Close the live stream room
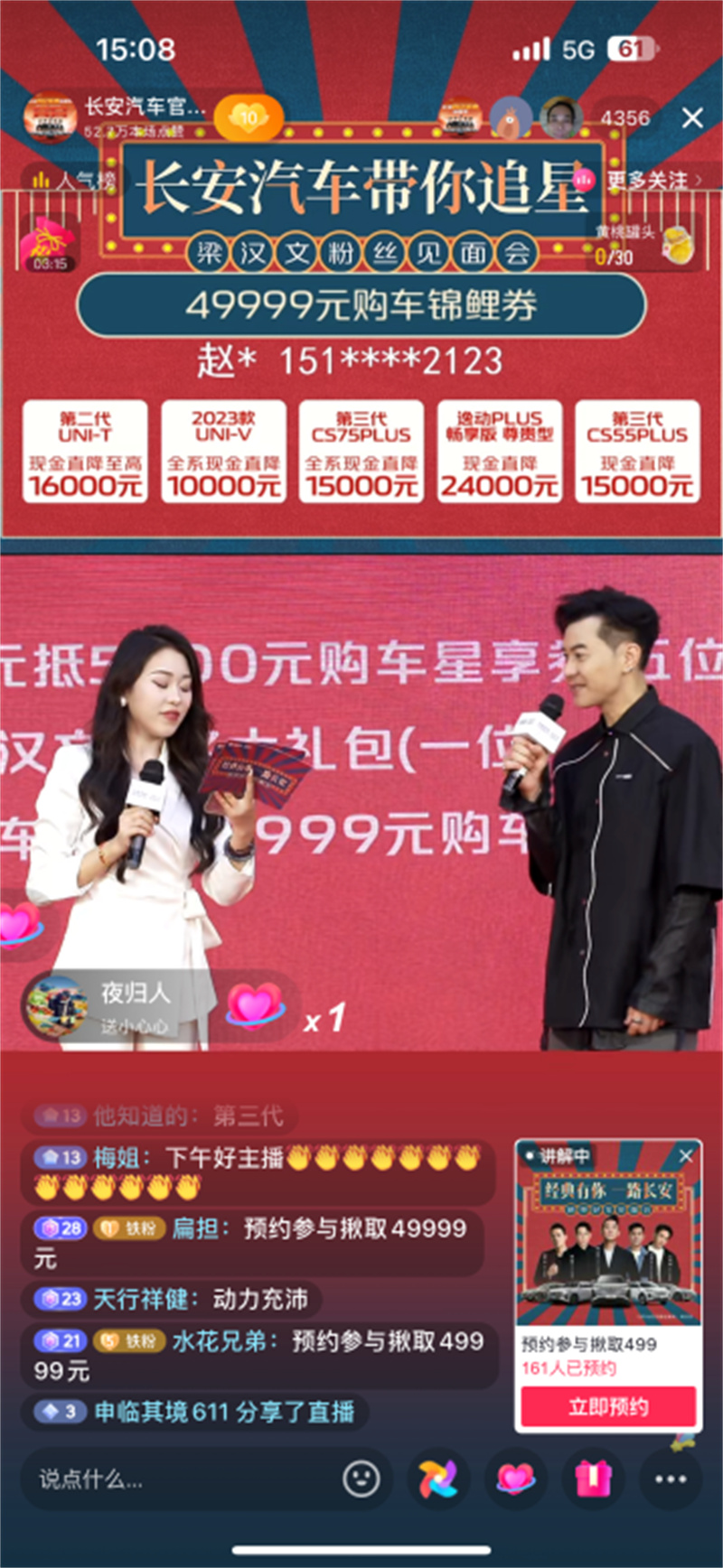The image size is (723, 1568). coord(692,118)
